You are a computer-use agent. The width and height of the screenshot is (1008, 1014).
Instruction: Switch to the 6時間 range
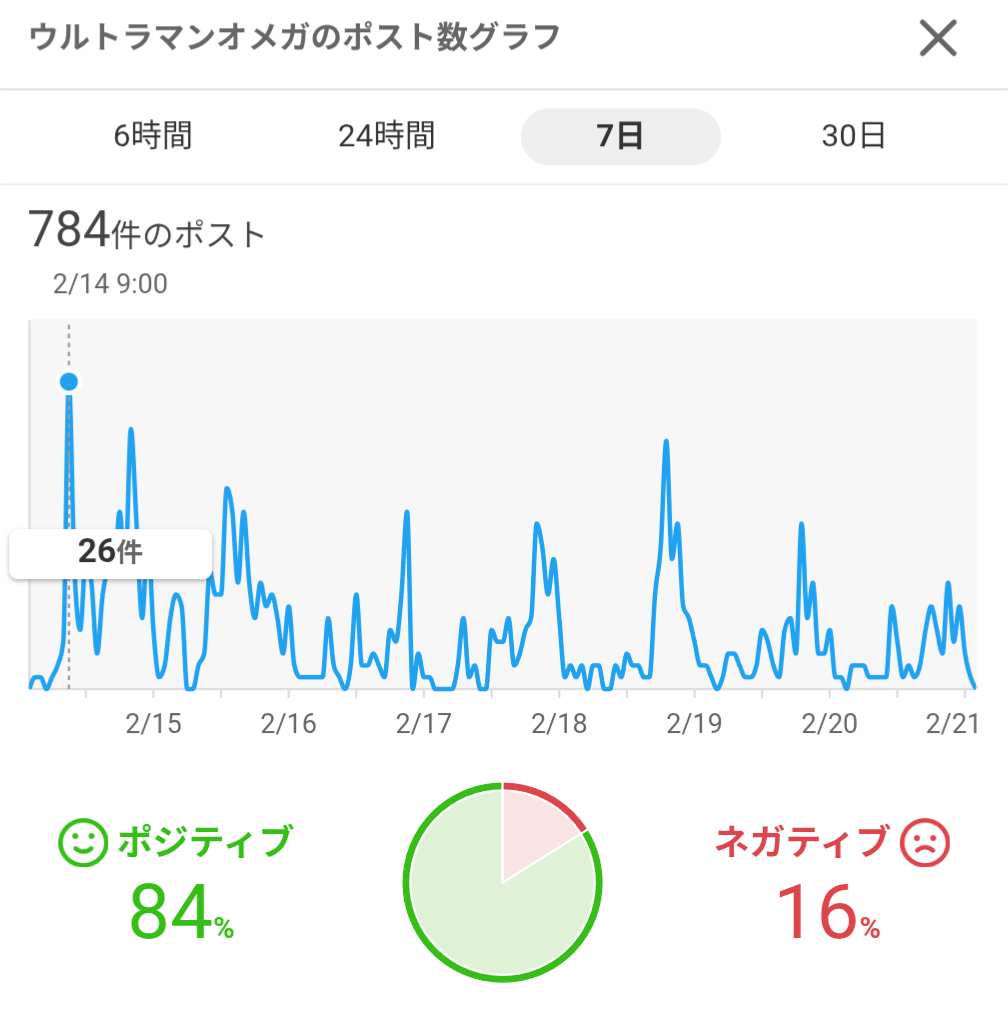(x=152, y=136)
